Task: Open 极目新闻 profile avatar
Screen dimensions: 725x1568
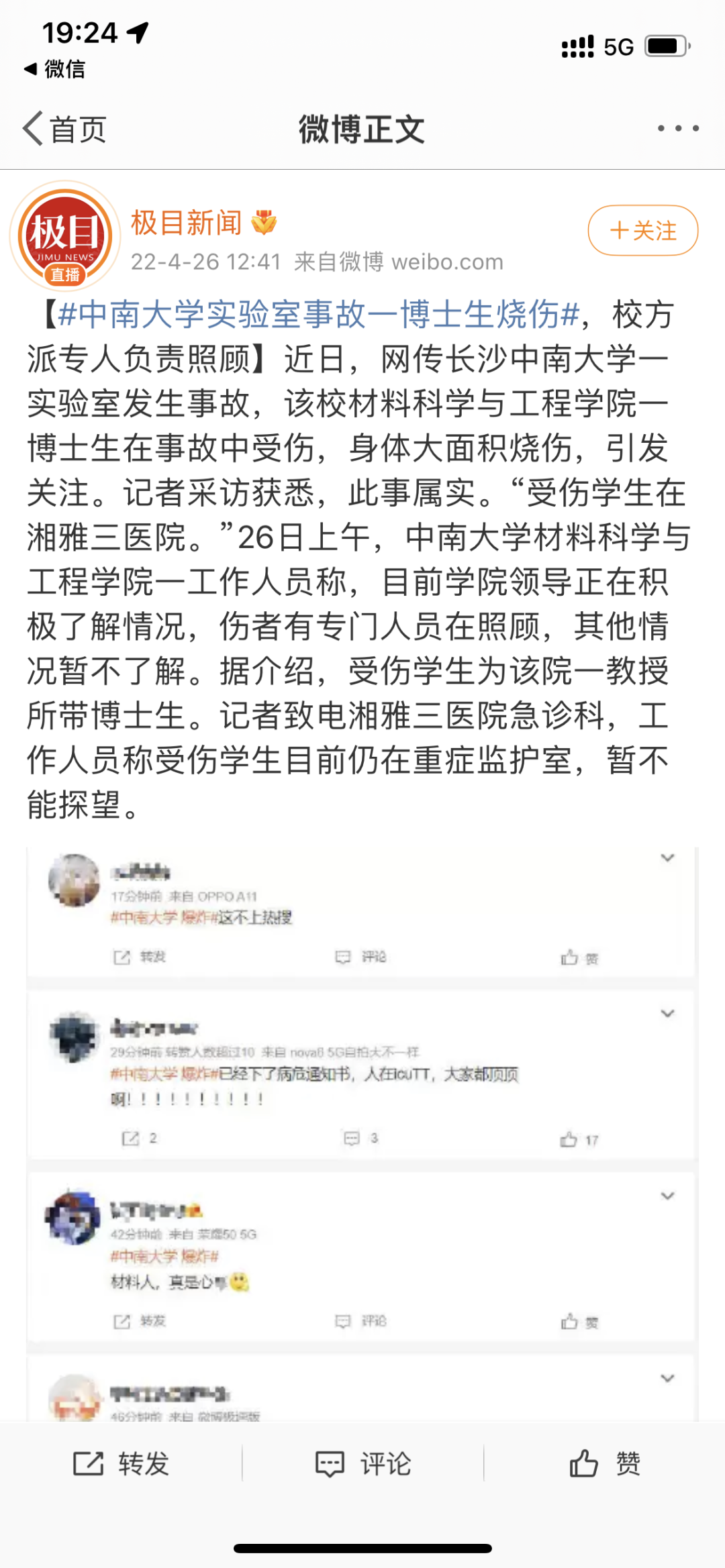Action: click(65, 236)
